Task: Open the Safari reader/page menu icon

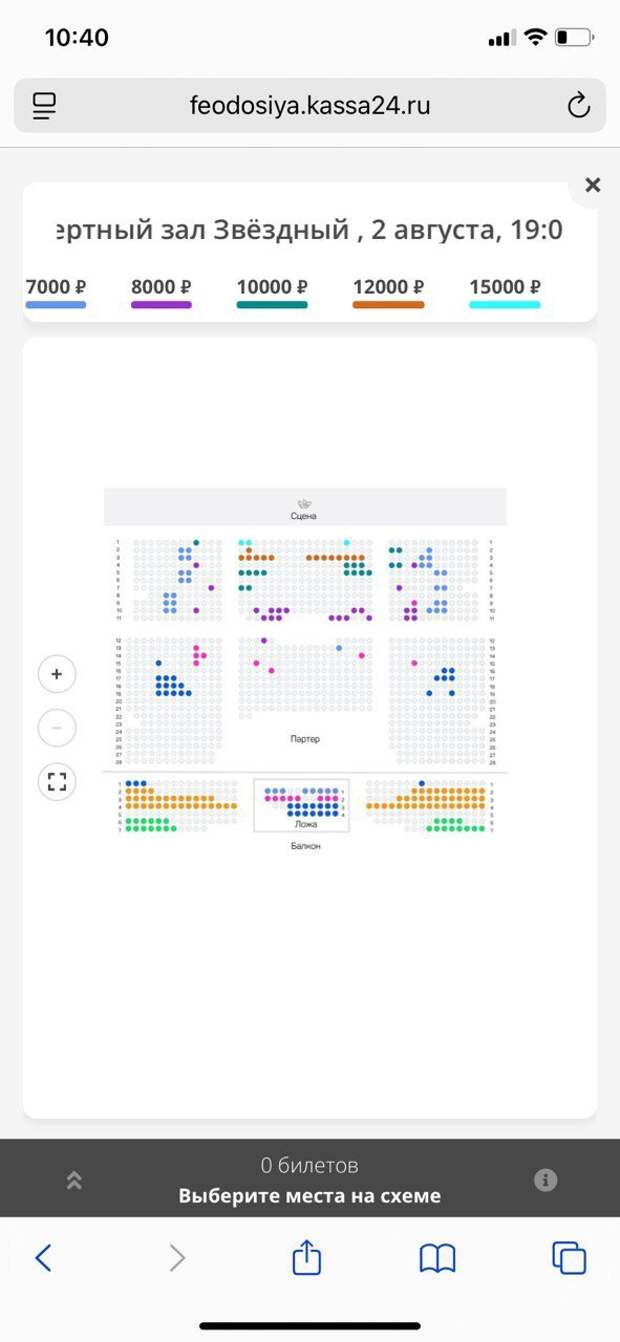Action: coord(44,105)
